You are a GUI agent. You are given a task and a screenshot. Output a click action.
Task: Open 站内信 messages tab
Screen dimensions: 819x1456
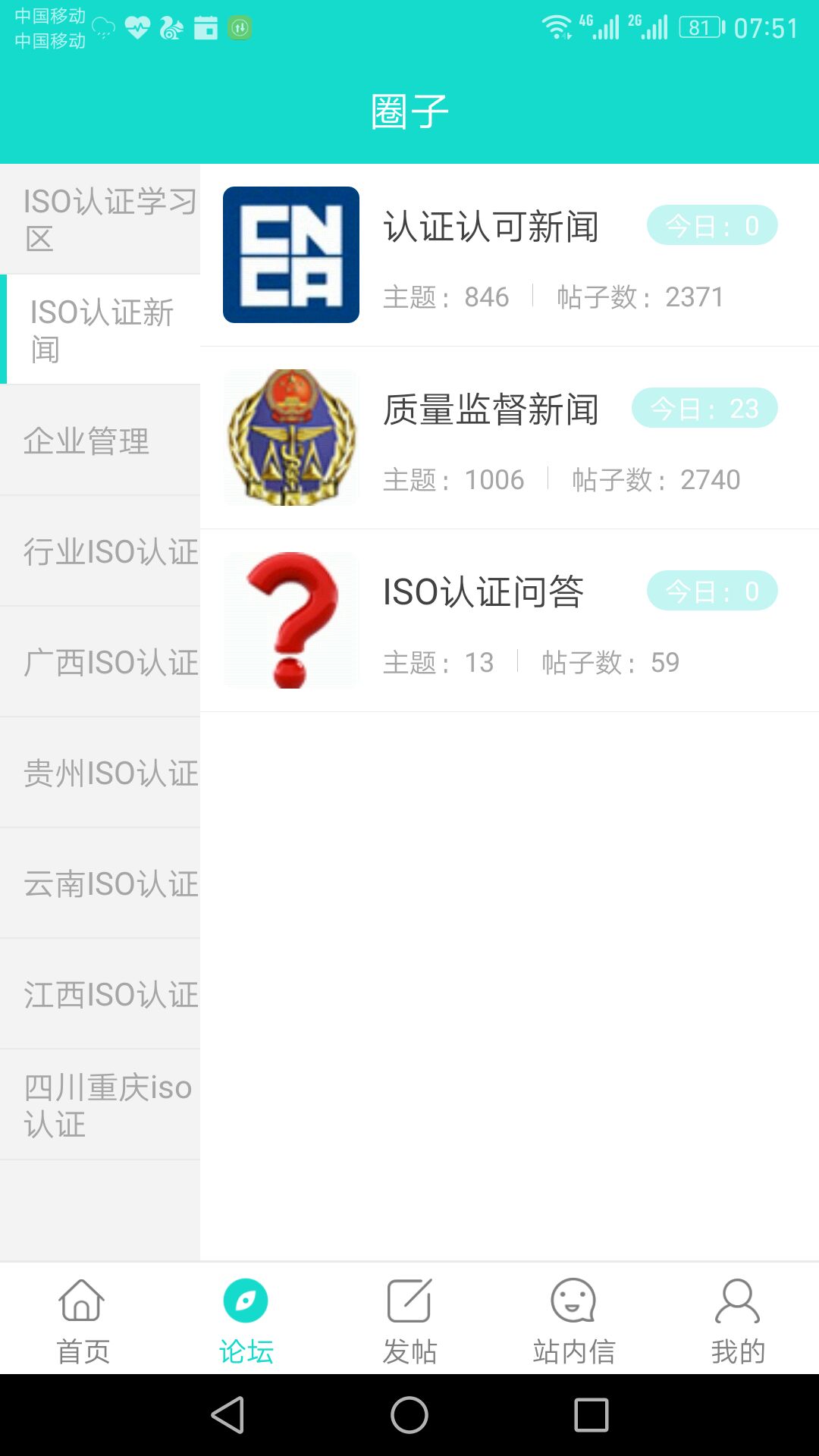pos(573,1319)
